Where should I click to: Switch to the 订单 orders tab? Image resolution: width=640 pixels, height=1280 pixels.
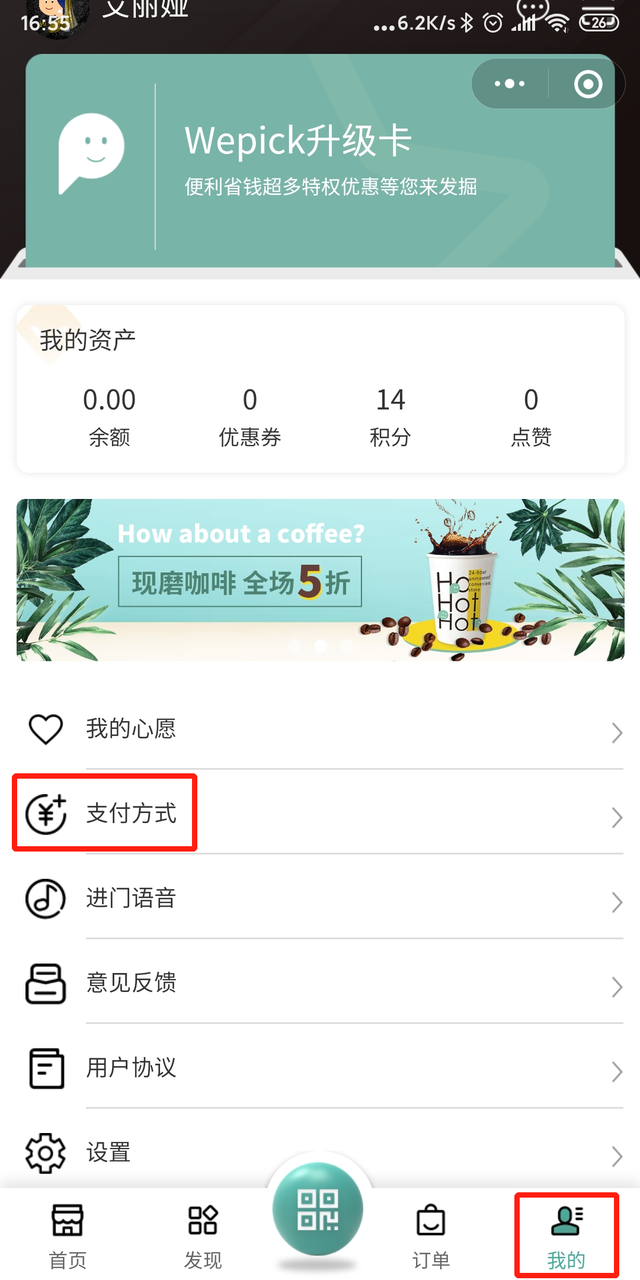431,1235
